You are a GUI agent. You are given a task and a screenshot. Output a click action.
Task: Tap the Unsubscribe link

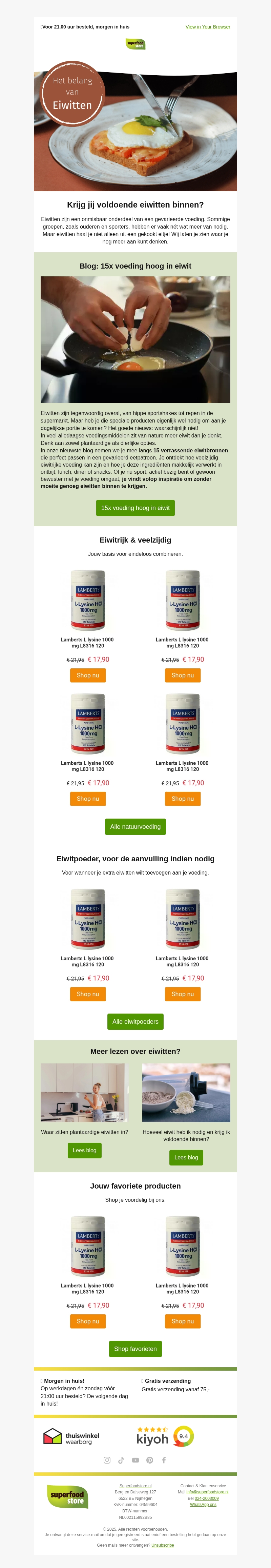coord(162,1545)
